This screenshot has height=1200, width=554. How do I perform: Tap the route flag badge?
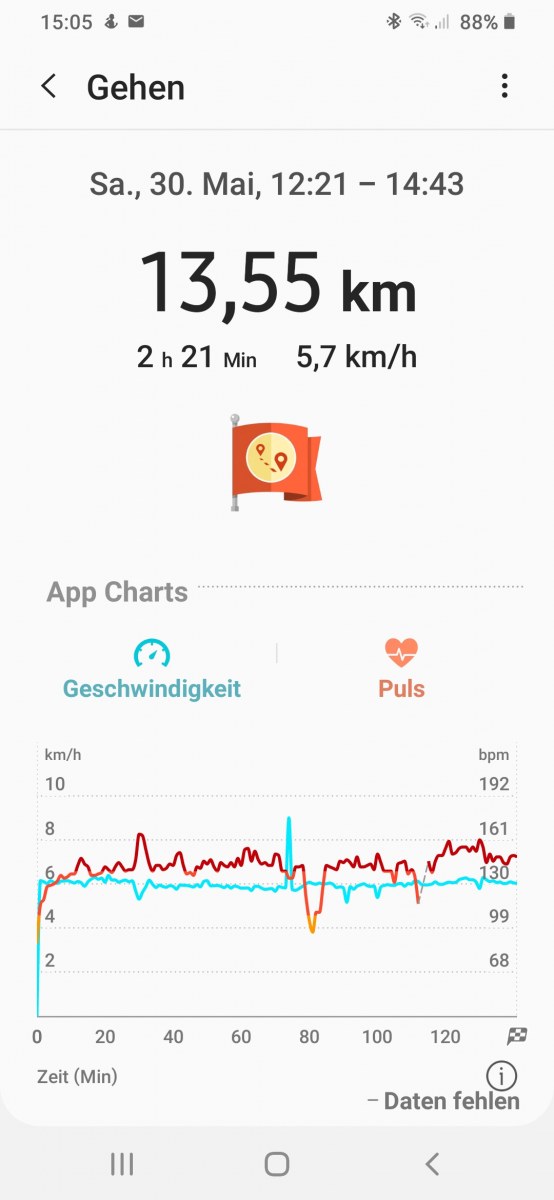(x=276, y=462)
